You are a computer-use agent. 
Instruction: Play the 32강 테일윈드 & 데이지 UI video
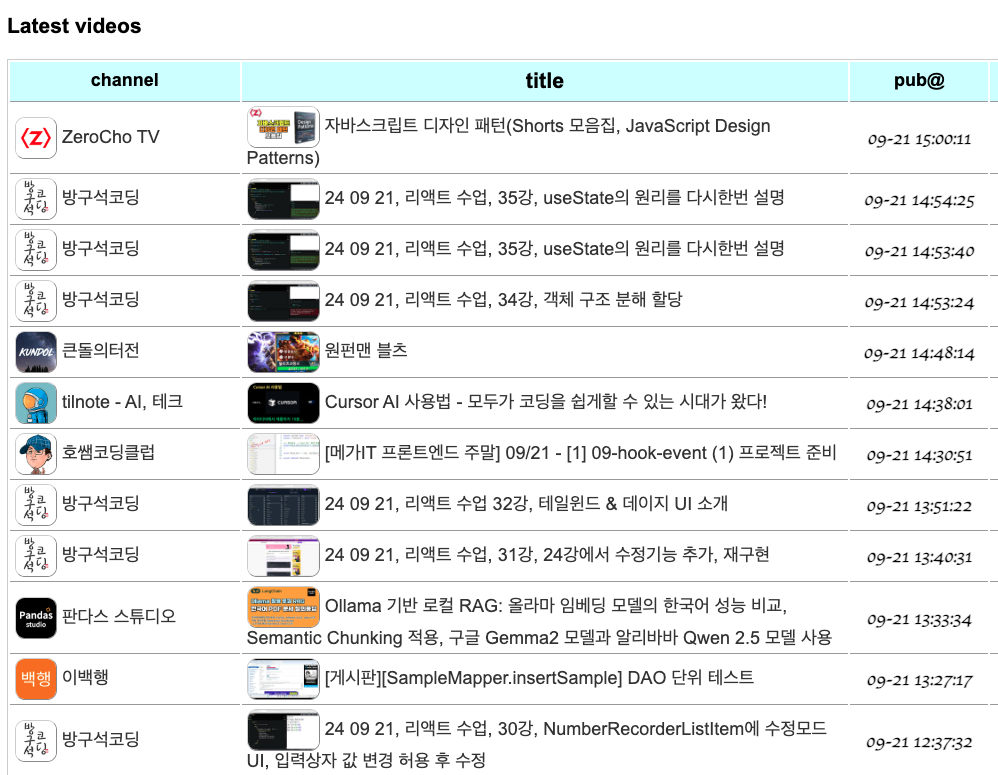tap(526, 504)
